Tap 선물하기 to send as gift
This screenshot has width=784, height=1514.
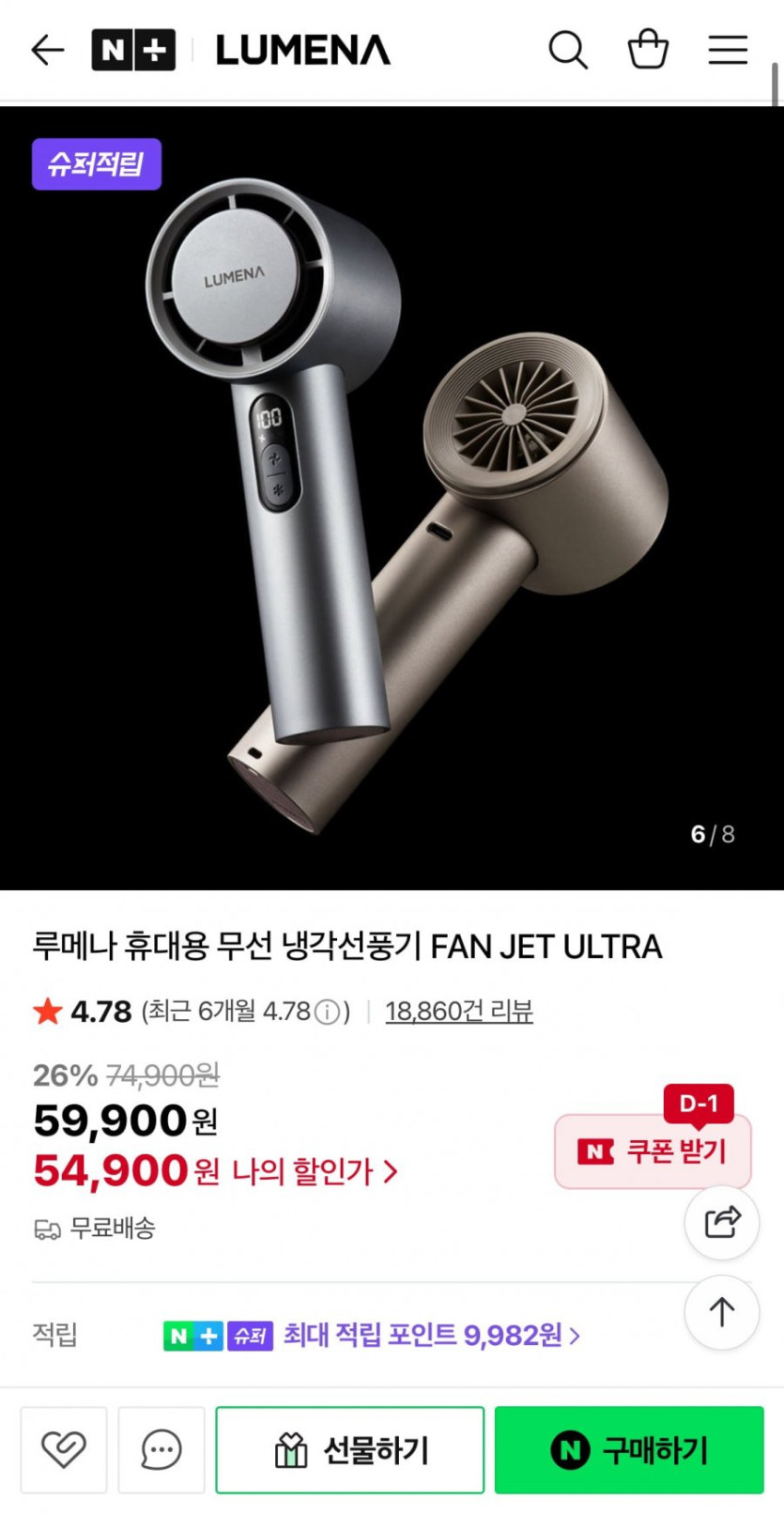point(349,1449)
